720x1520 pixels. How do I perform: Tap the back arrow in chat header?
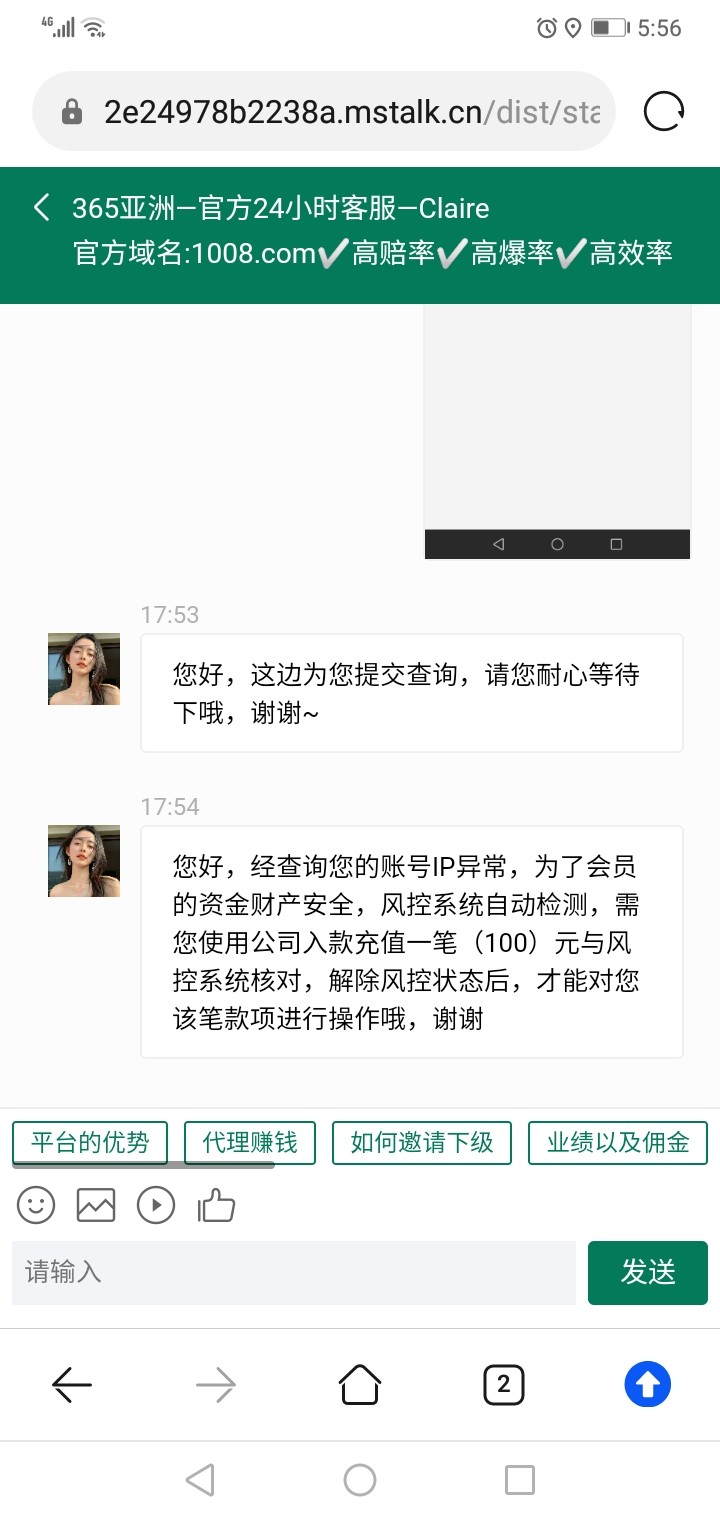[x=41, y=208]
